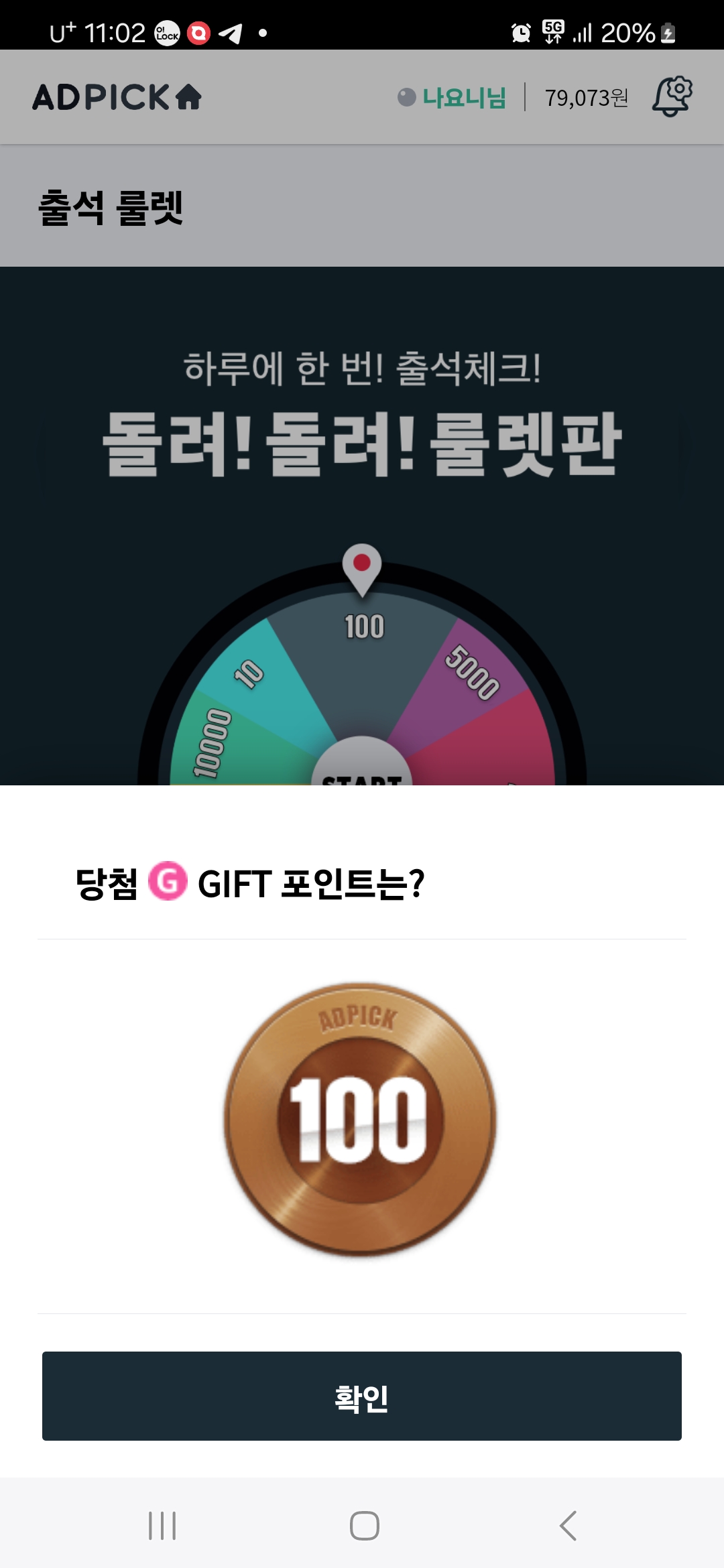The image size is (724, 1568).
Task: Go to ADPICK home via the logo
Action: coord(117,97)
